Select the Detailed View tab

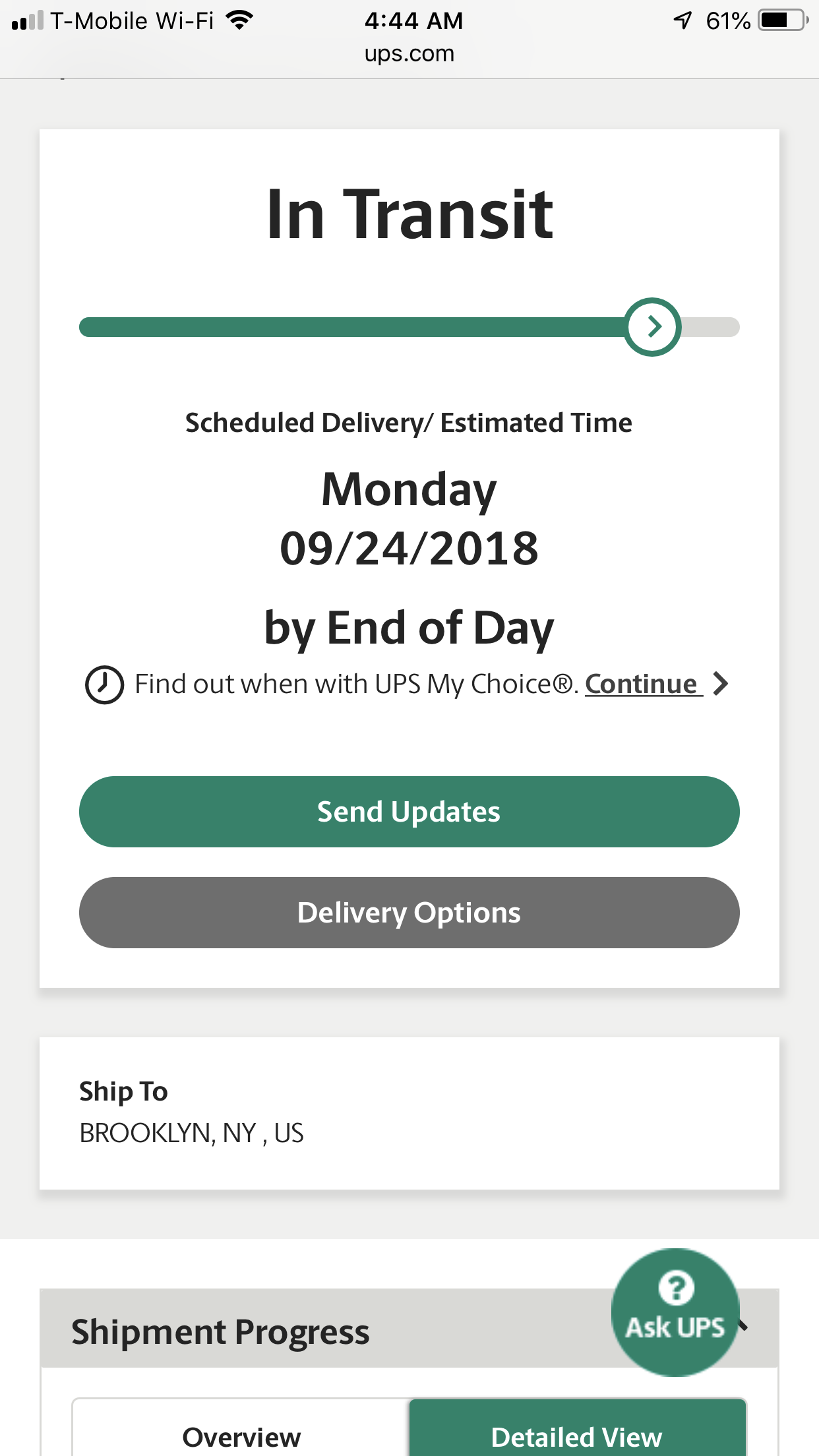(x=577, y=1430)
